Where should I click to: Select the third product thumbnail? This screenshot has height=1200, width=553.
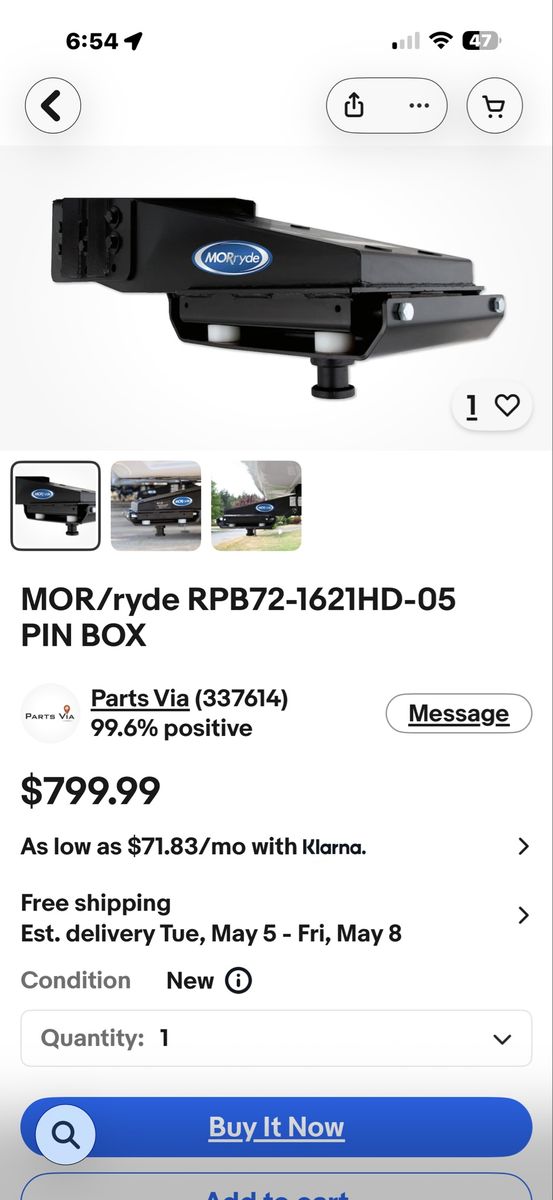coord(256,506)
